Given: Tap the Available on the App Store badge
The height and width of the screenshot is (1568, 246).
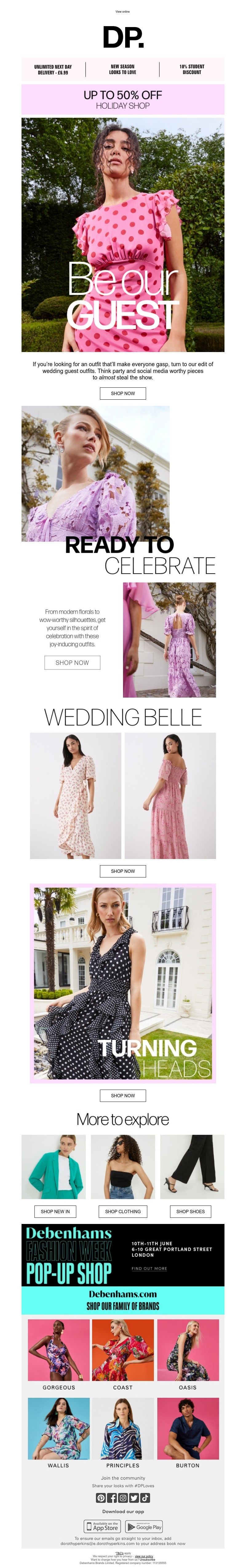Looking at the screenshot, I should pyautogui.click(x=102, y=1526).
